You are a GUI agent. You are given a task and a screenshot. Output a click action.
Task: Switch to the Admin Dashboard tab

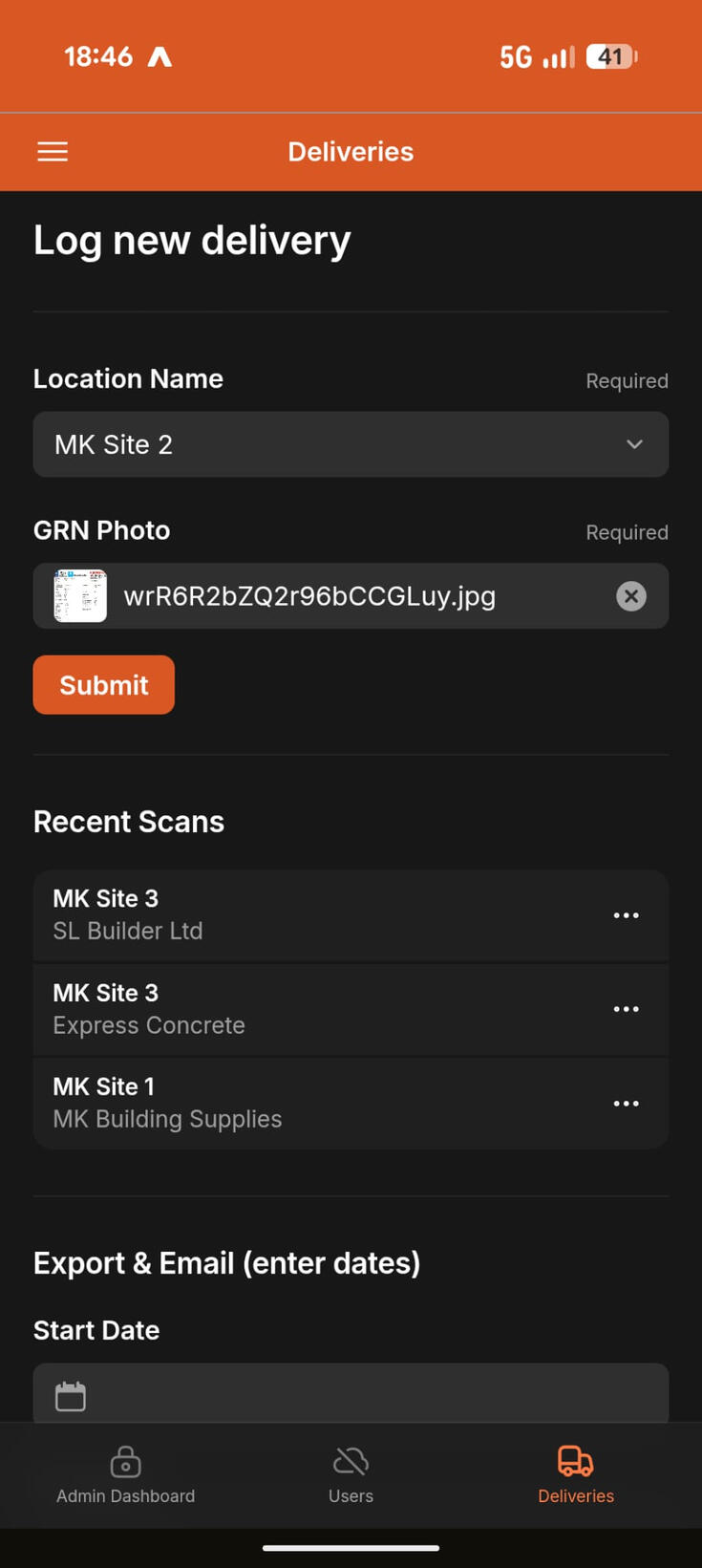coord(125,1474)
